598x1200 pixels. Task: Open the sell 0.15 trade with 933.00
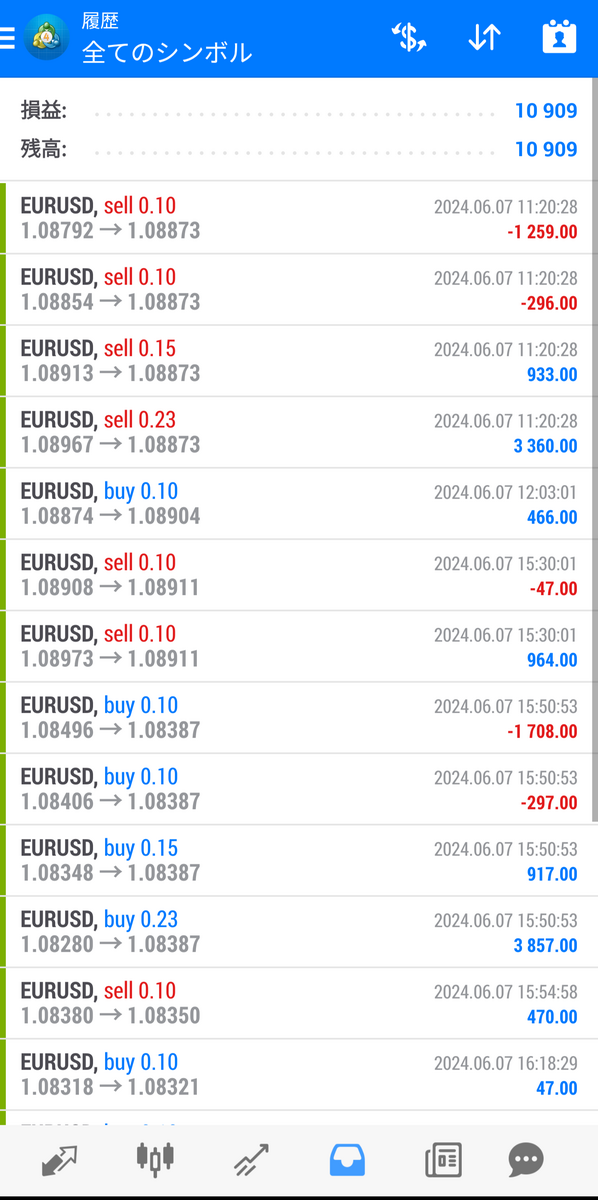(x=299, y=361)
